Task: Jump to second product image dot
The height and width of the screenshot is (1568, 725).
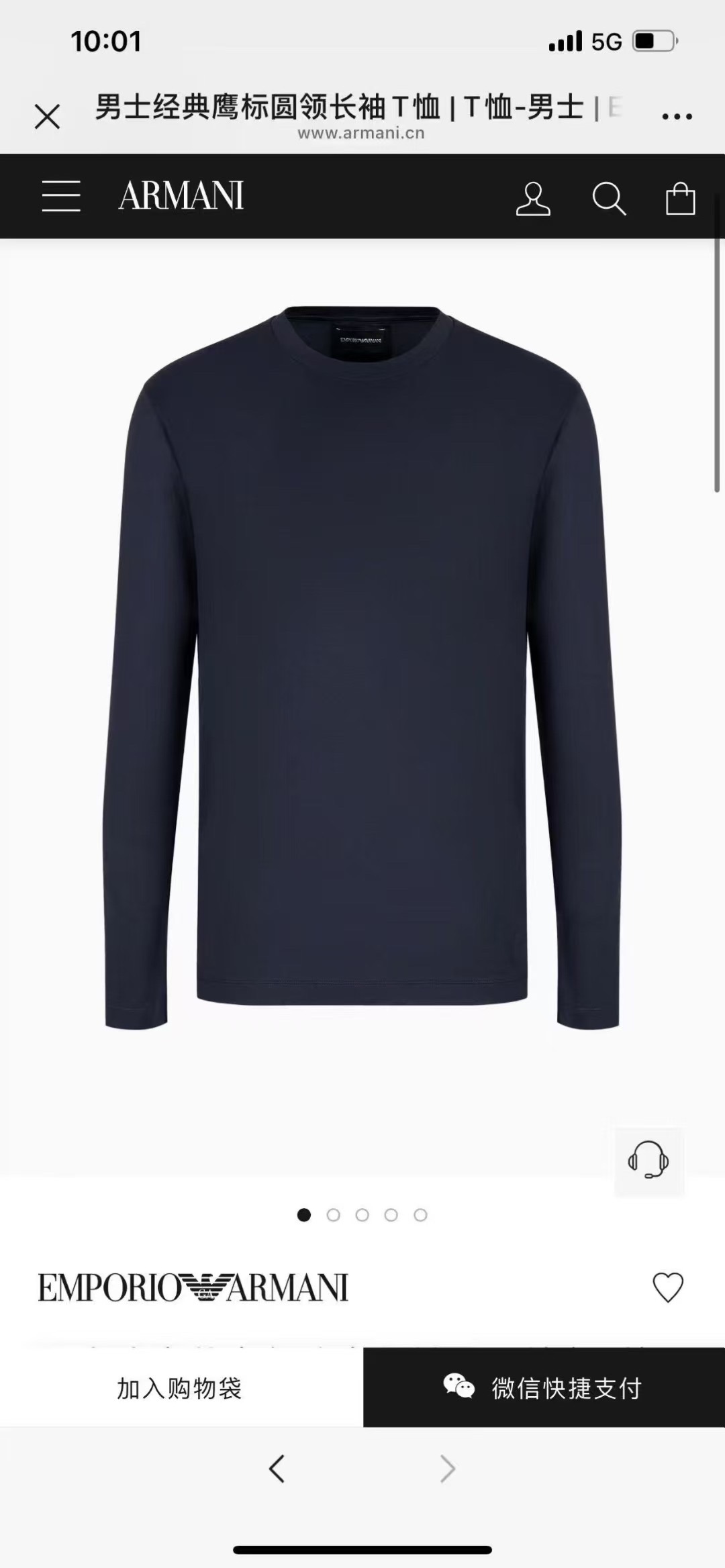Action: [x=333, y=1215]
